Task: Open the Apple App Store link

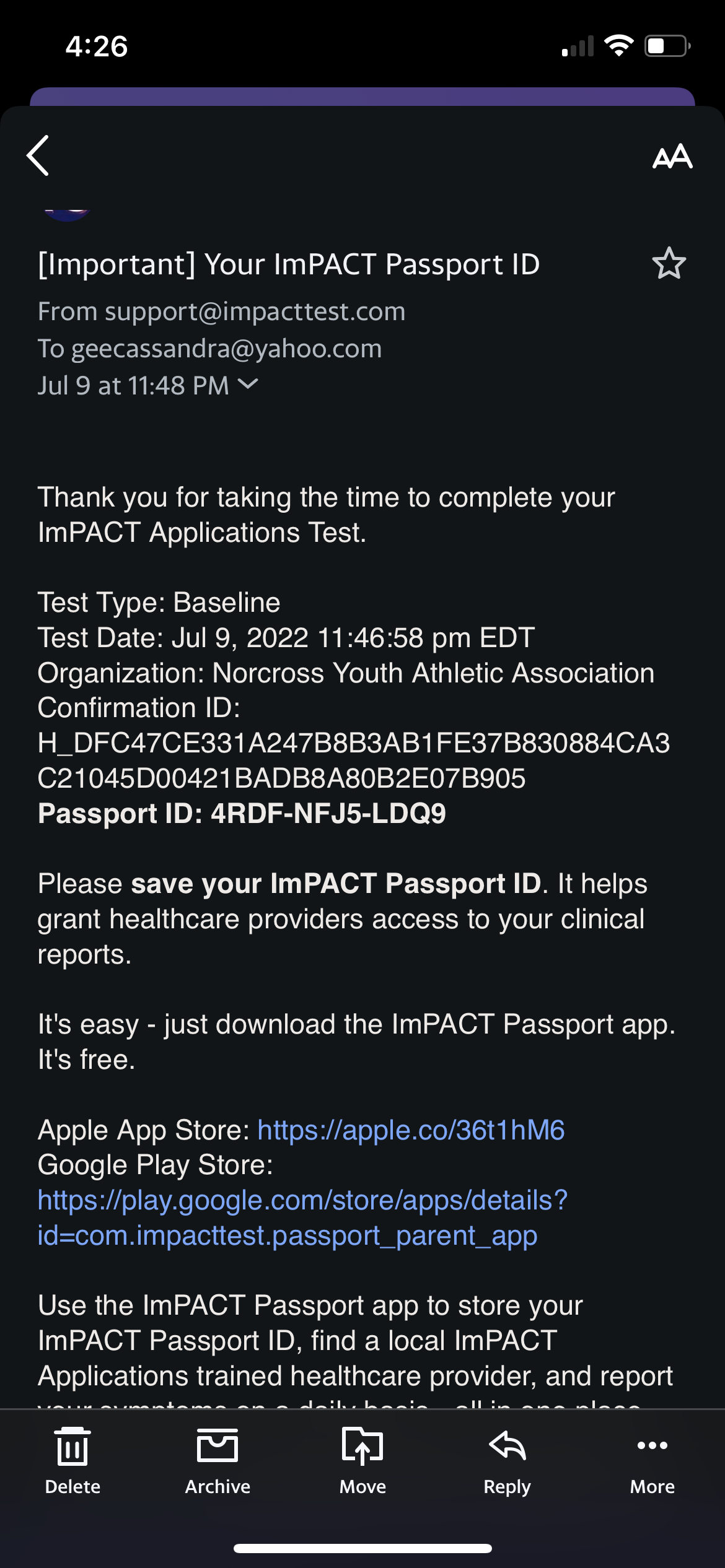Action: (411, 1130)
